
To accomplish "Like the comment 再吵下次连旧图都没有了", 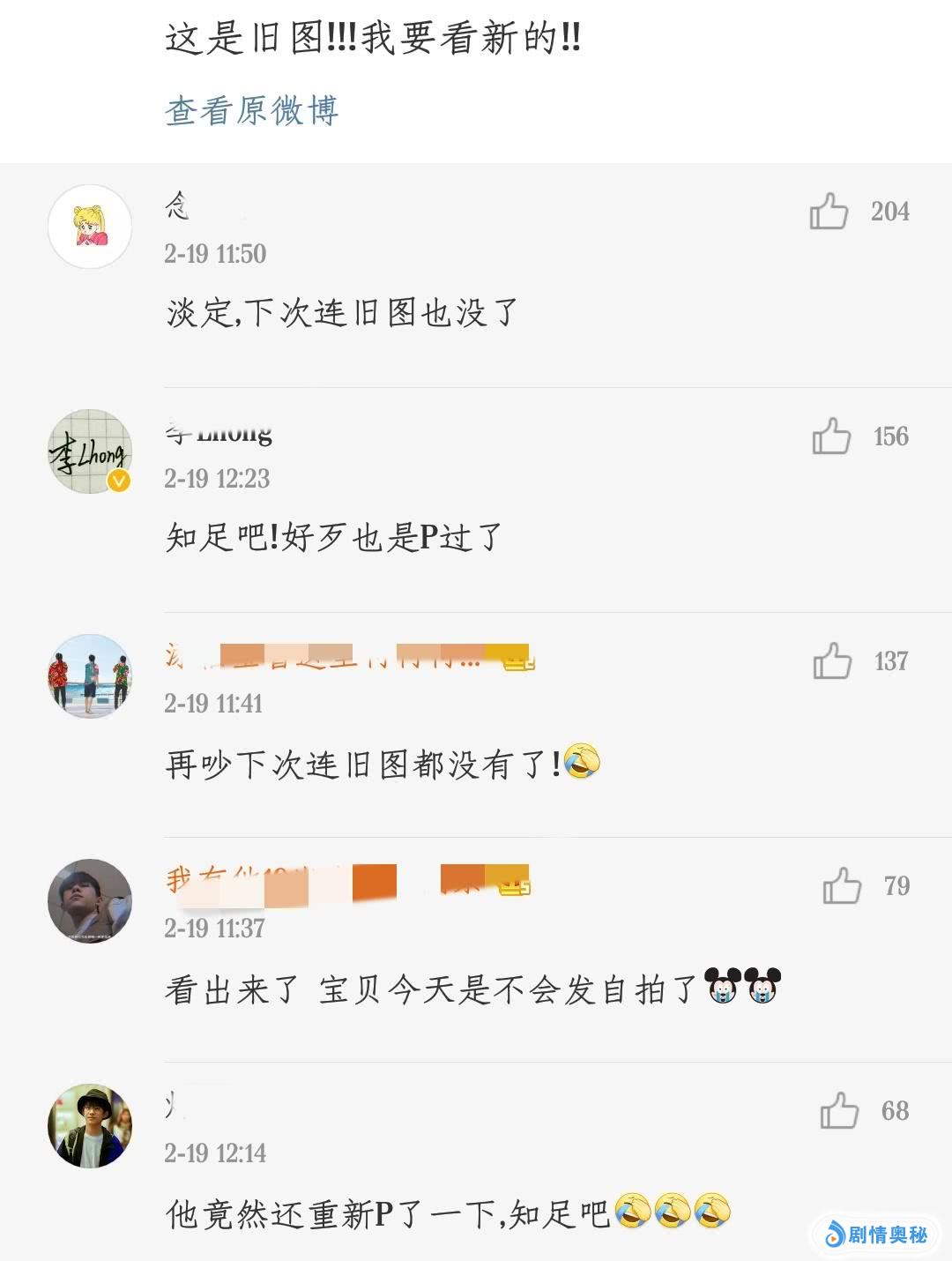I will [832, 661].
